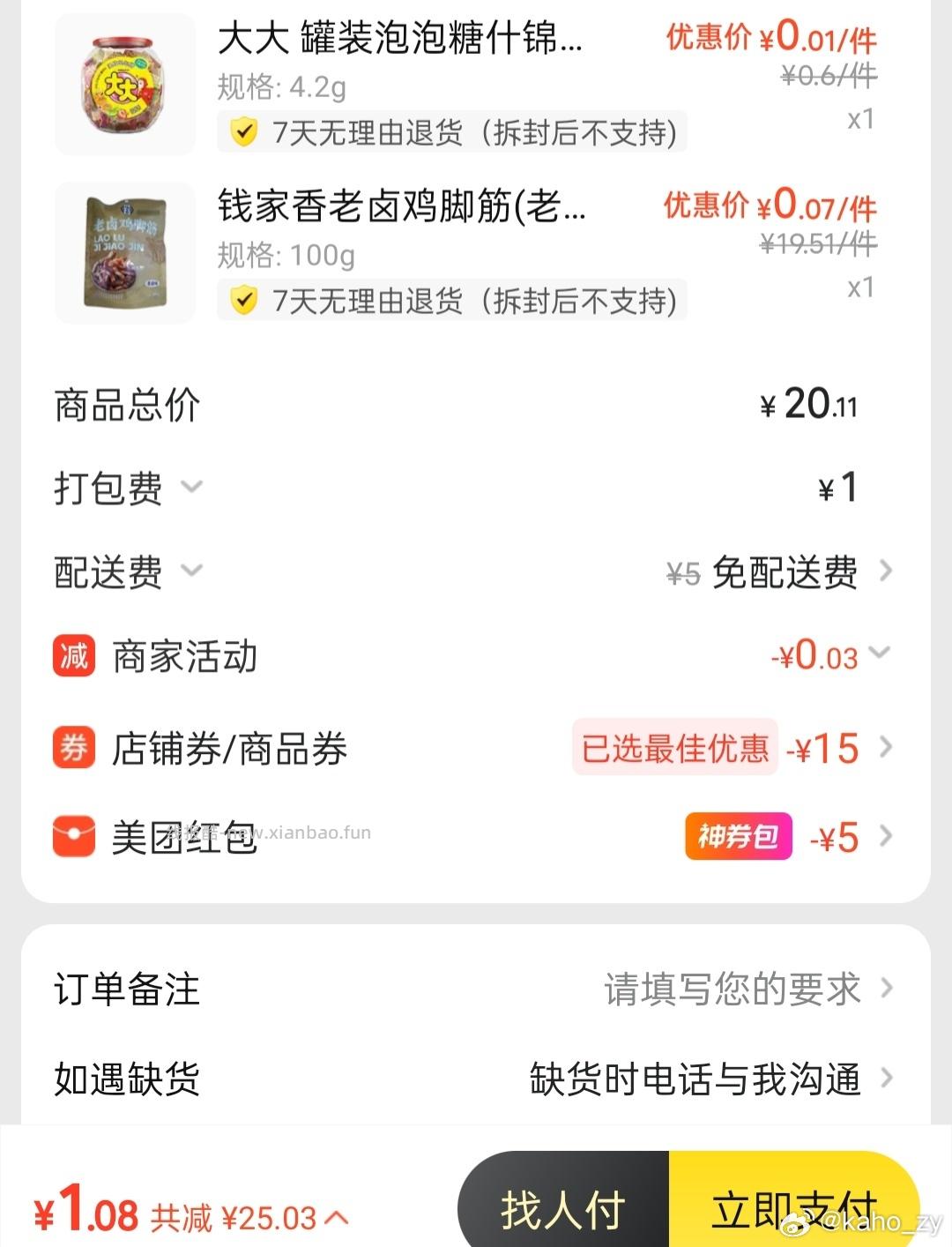This screenshot has height=1247, width=952.
Task: Click the 减 merchant activity icon
Action: pos(72,654)
